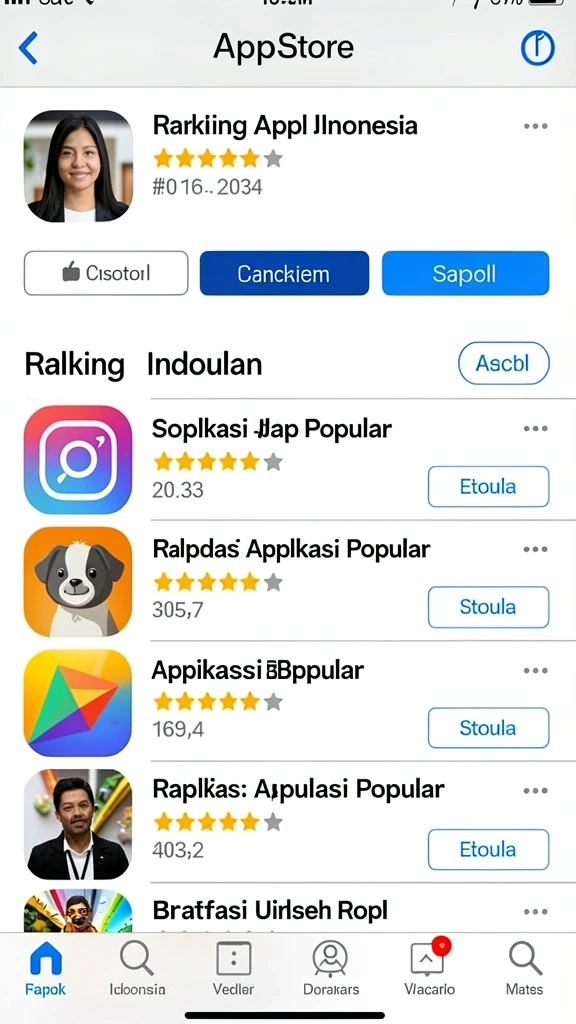Screen dimensions: 576x1024
Task: Tap the Sapoll button
Action: [x=465, y=273]
